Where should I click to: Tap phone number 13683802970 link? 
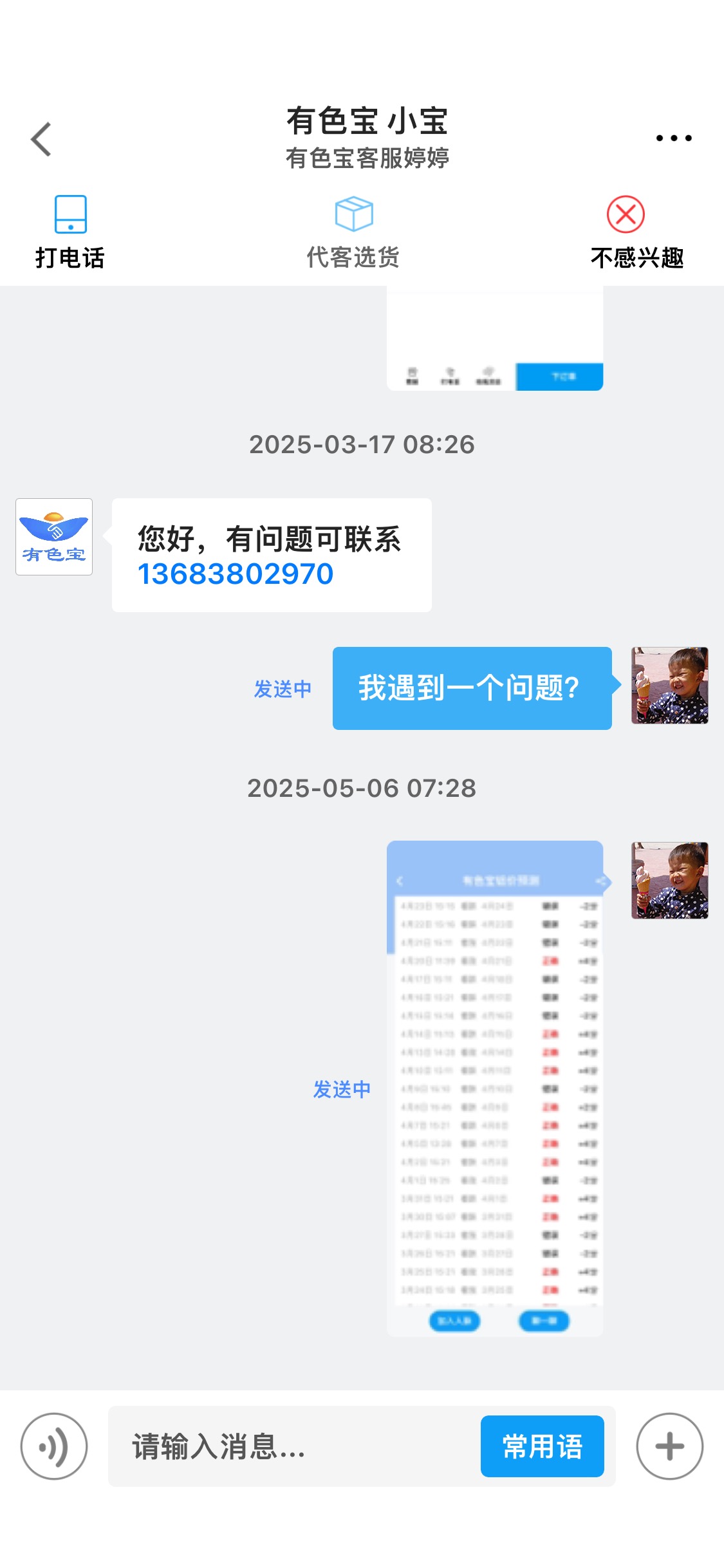[x=236, y=574]
